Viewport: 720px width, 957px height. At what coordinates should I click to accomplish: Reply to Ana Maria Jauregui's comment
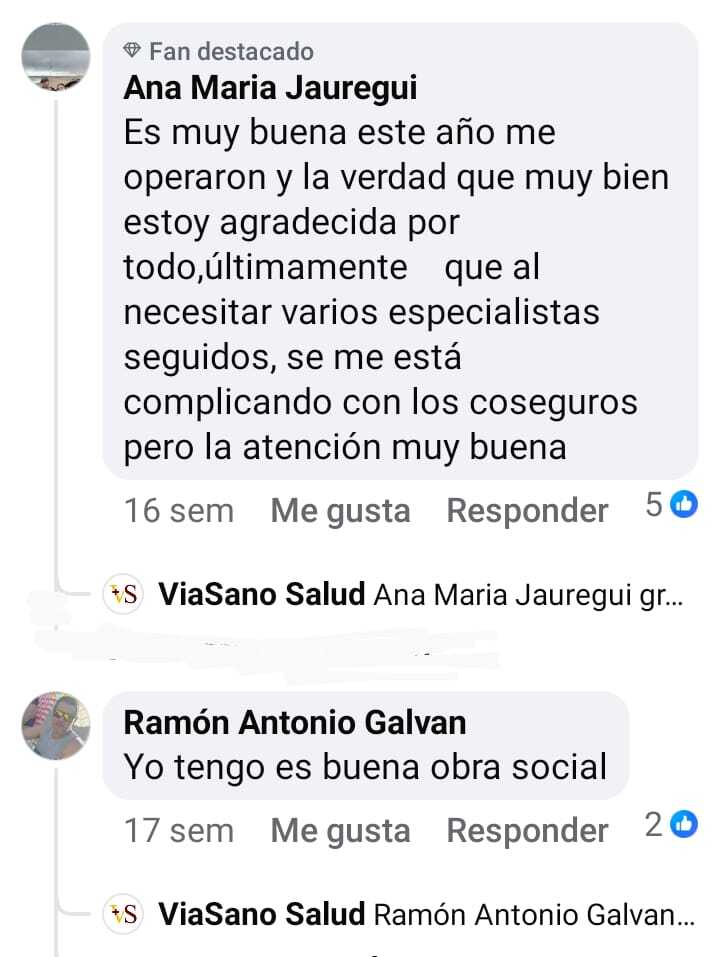click(527, 511)
